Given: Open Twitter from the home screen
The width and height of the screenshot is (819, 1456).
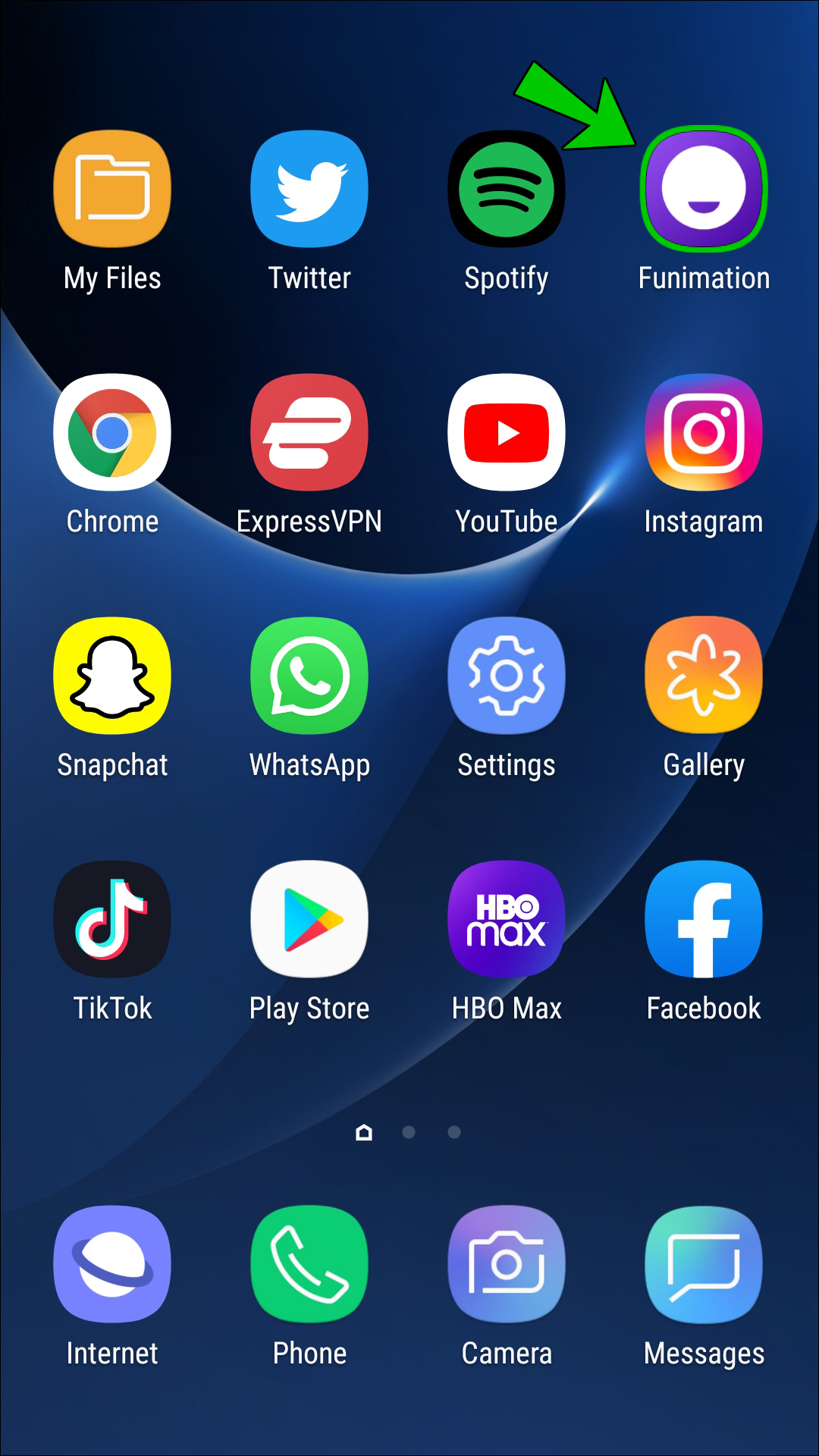Looking at the screenshot, I should coord(309,190).
